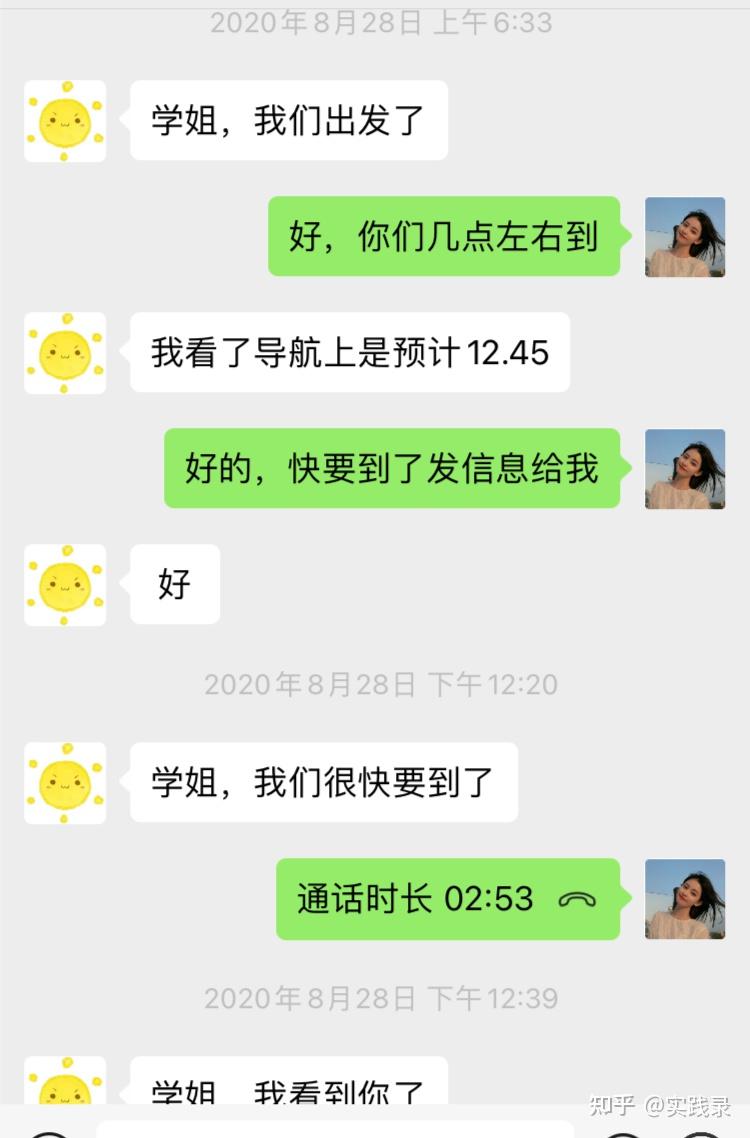View profile photo beside "好的，快要到了发信息给我"
Viewport: 750px width, 1138px height.
pyautogui.click(x=685, y=469)
